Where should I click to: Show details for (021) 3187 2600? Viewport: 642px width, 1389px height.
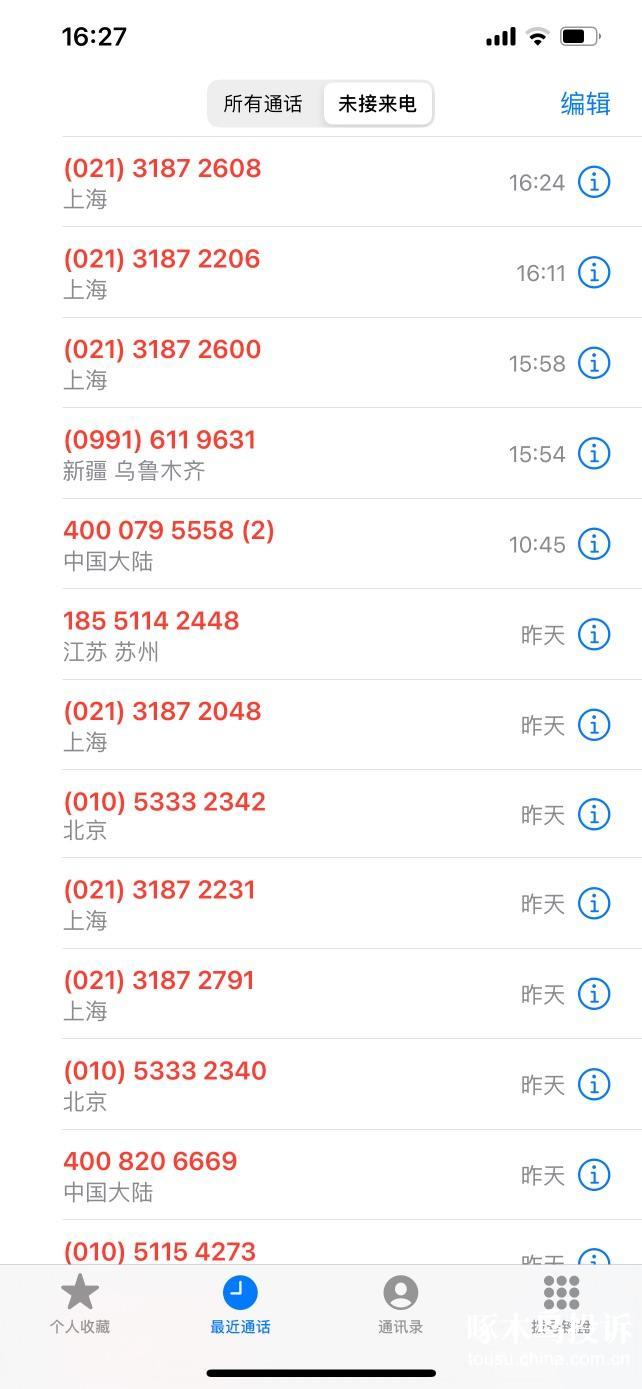tap(594, 363)
